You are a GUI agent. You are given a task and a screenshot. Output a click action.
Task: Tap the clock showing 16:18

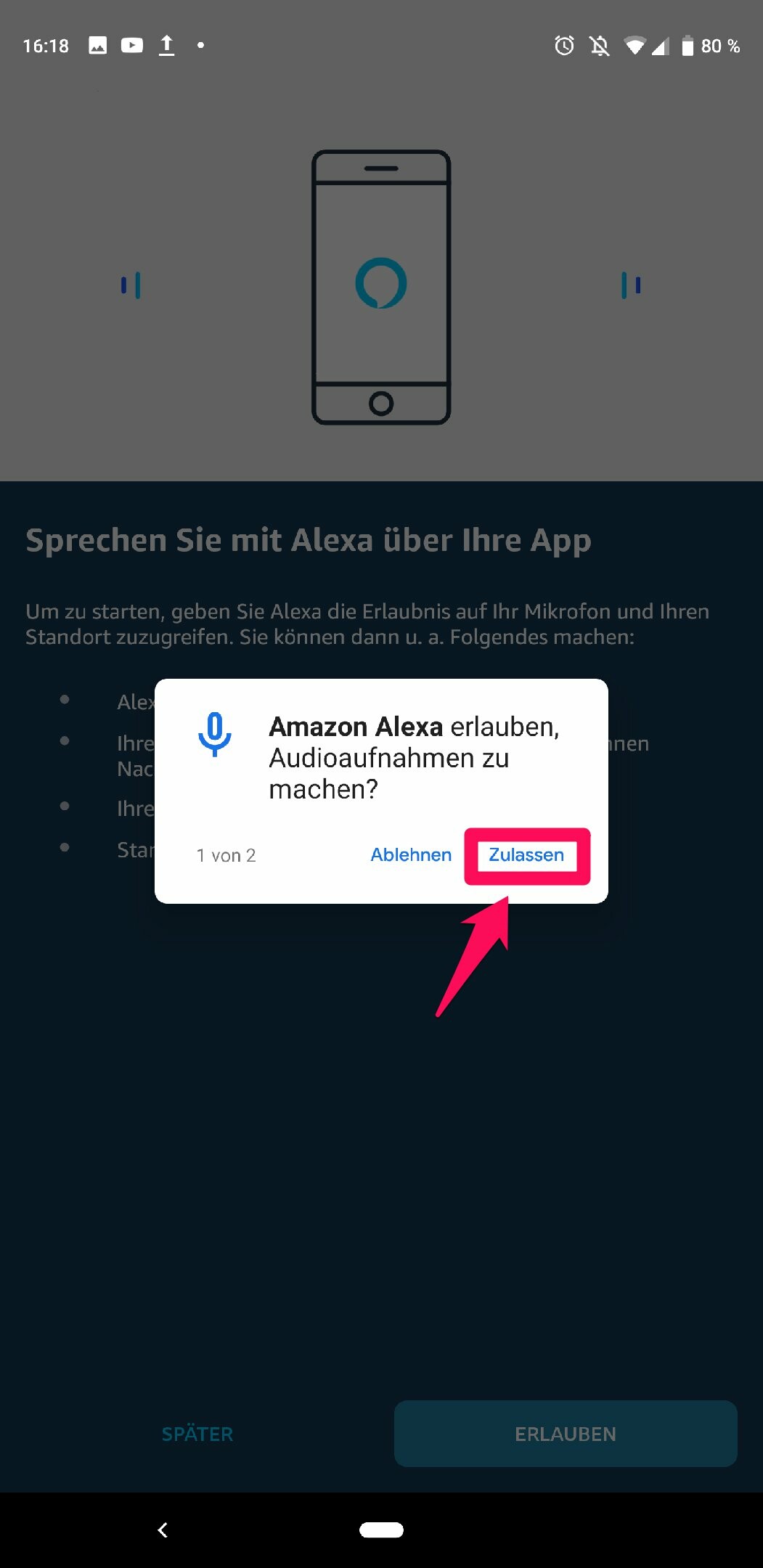point(45,45)
